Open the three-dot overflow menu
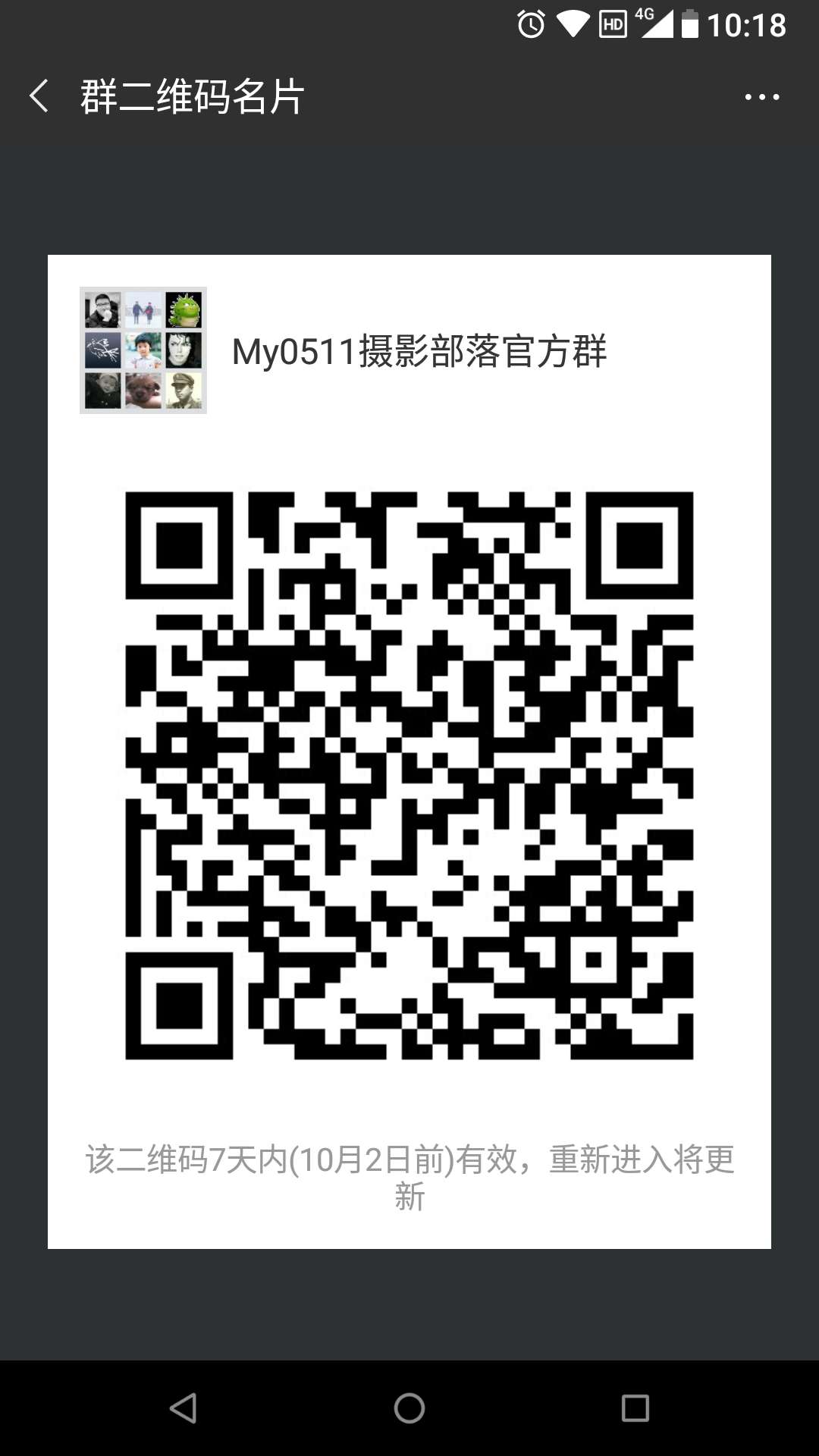Screen dimensions: 819x1456 pos(761,96)
